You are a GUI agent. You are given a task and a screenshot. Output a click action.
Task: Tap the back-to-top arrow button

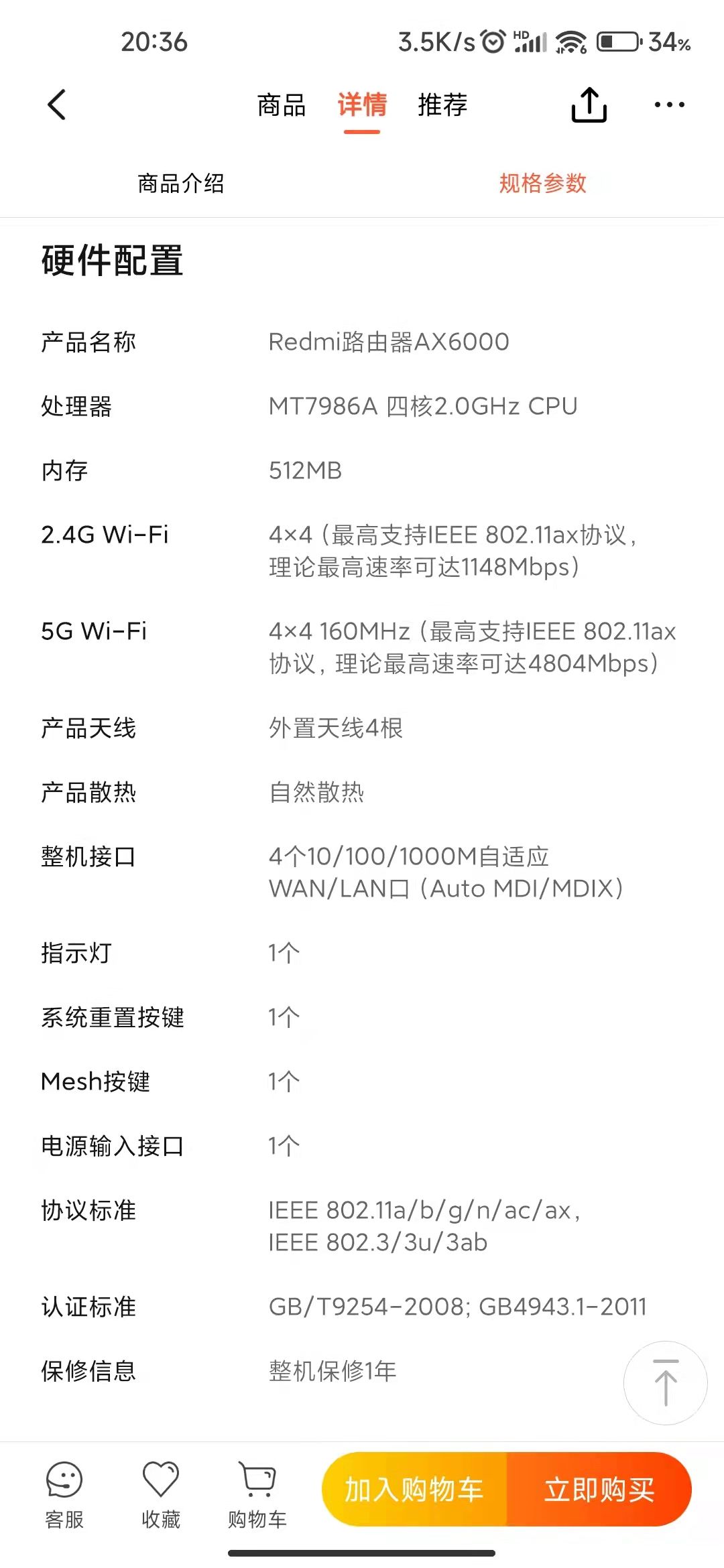pyautogui.click(x=665, y=1382)
